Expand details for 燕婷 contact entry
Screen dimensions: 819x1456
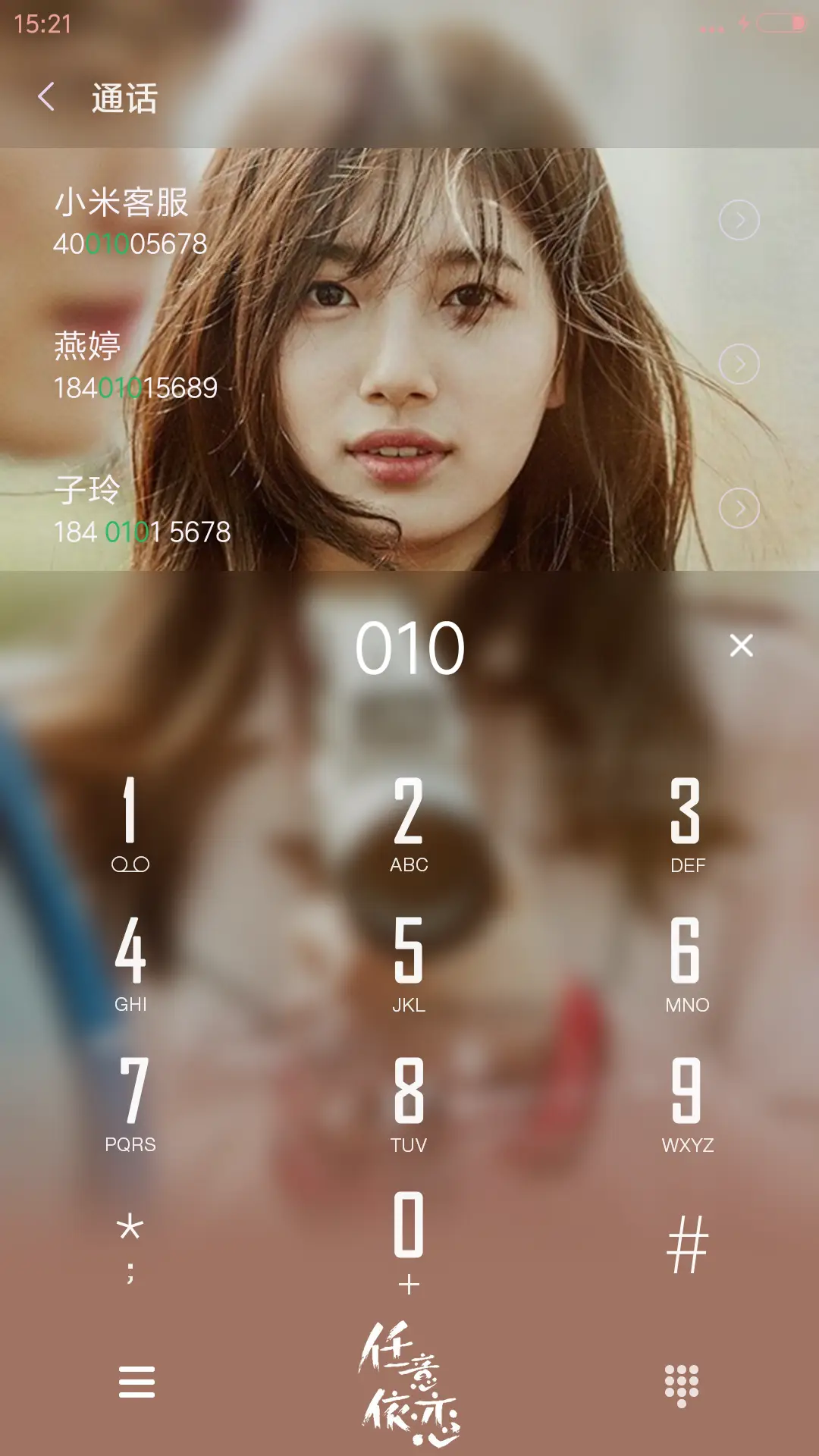pos(739,364)
